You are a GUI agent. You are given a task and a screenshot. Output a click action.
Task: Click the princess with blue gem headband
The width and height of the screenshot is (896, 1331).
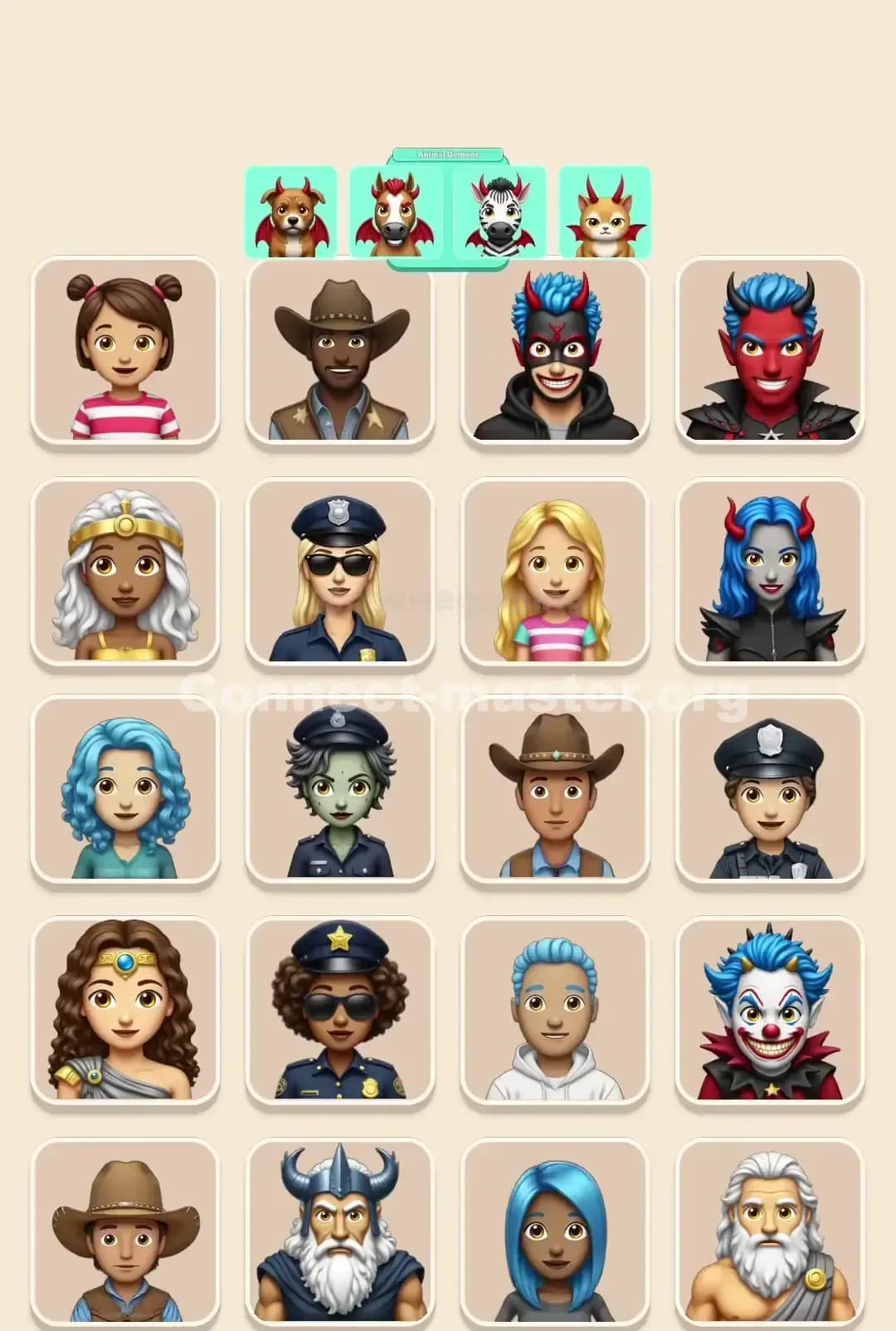124,1012
